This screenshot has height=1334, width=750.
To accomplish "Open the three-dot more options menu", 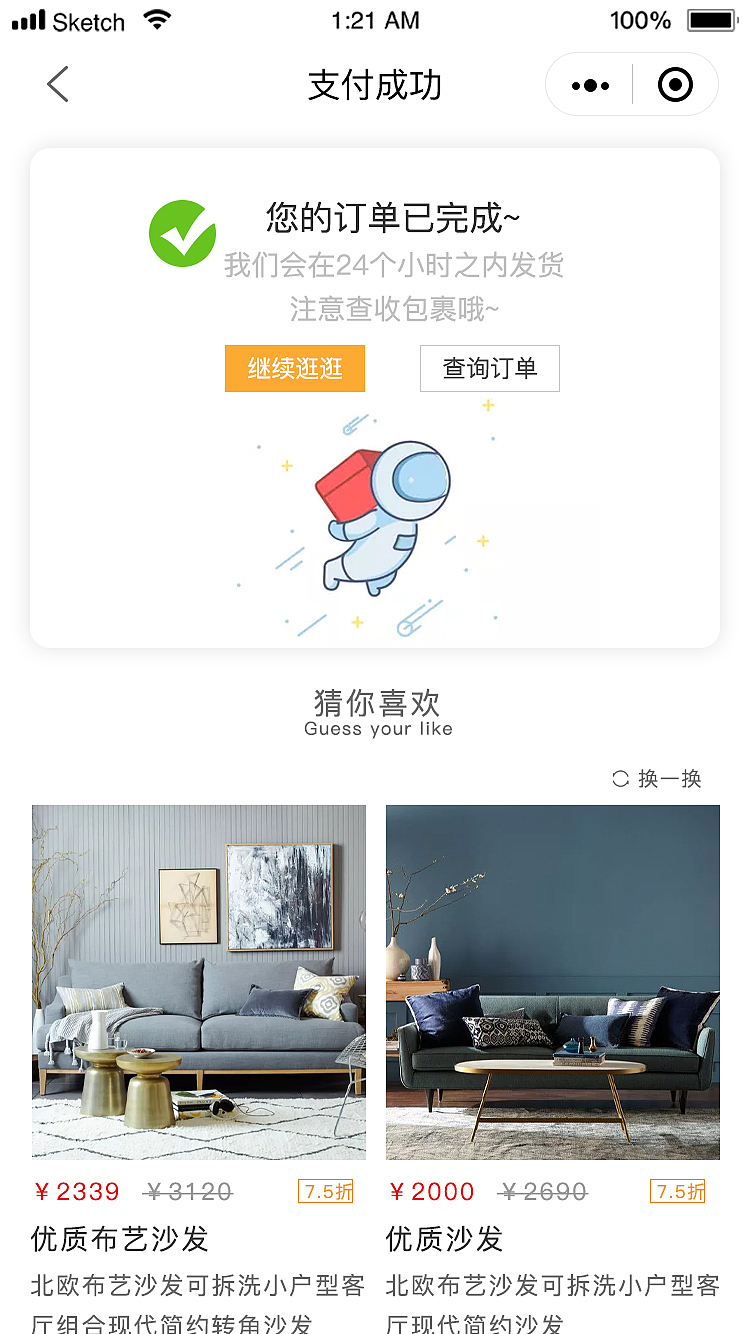I will click(x=589, y=84).
